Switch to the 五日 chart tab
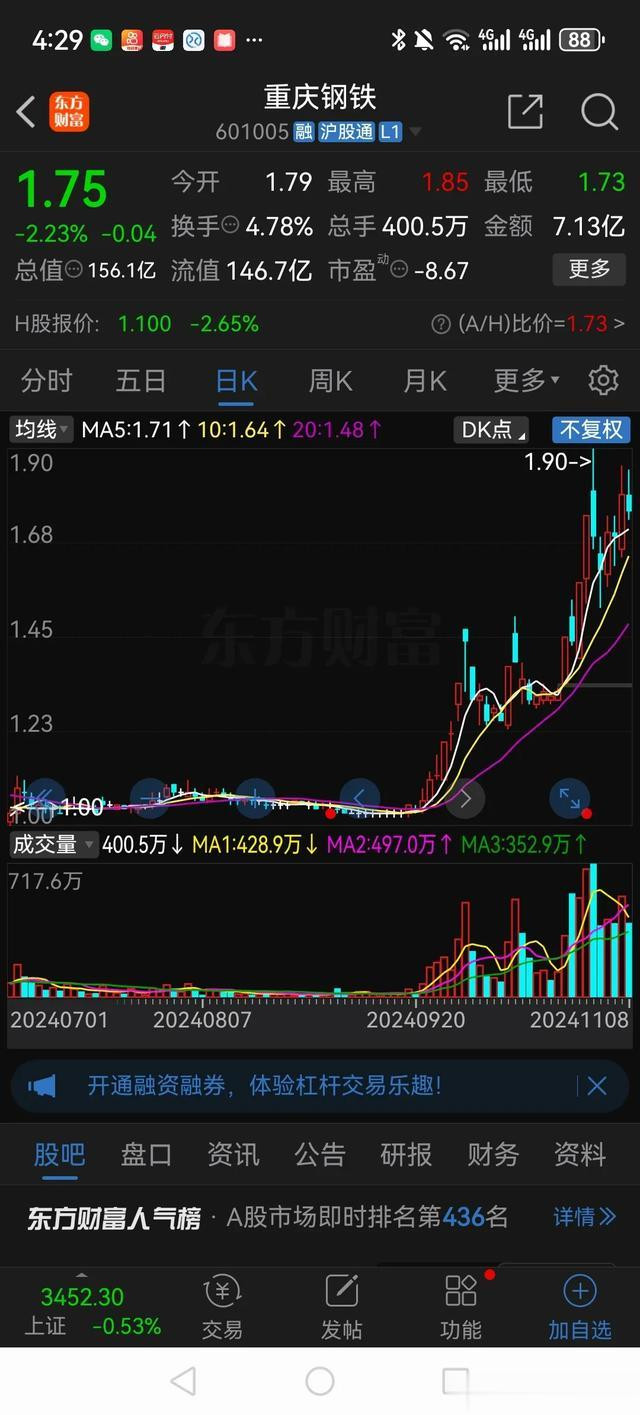Image resolution: width=640 pixels, height=1415 pixels. pos(140,381)
